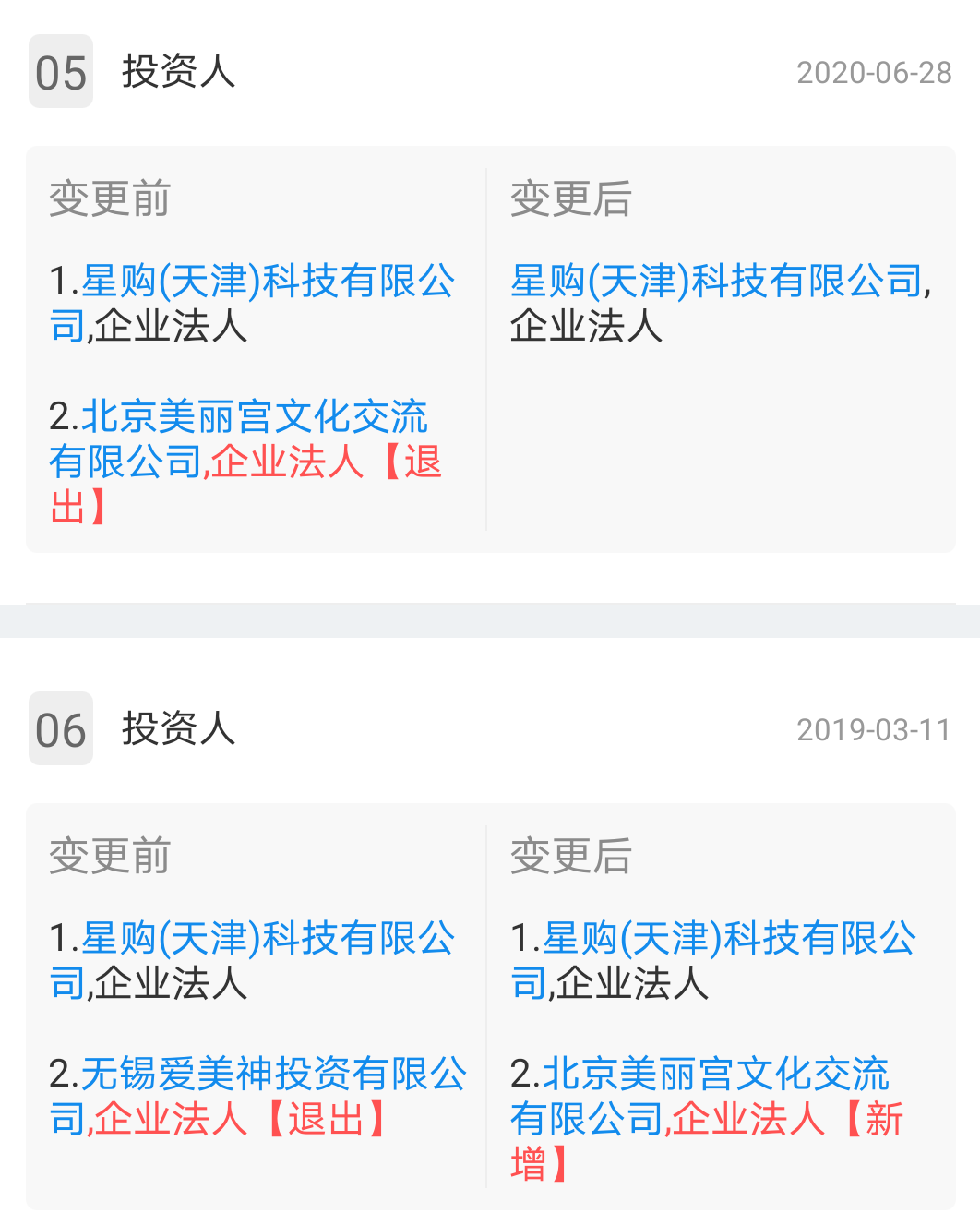Click the 投资人 heading of record 06
The width and height of the screenshot is (980, 1225).
pos(178,731)
